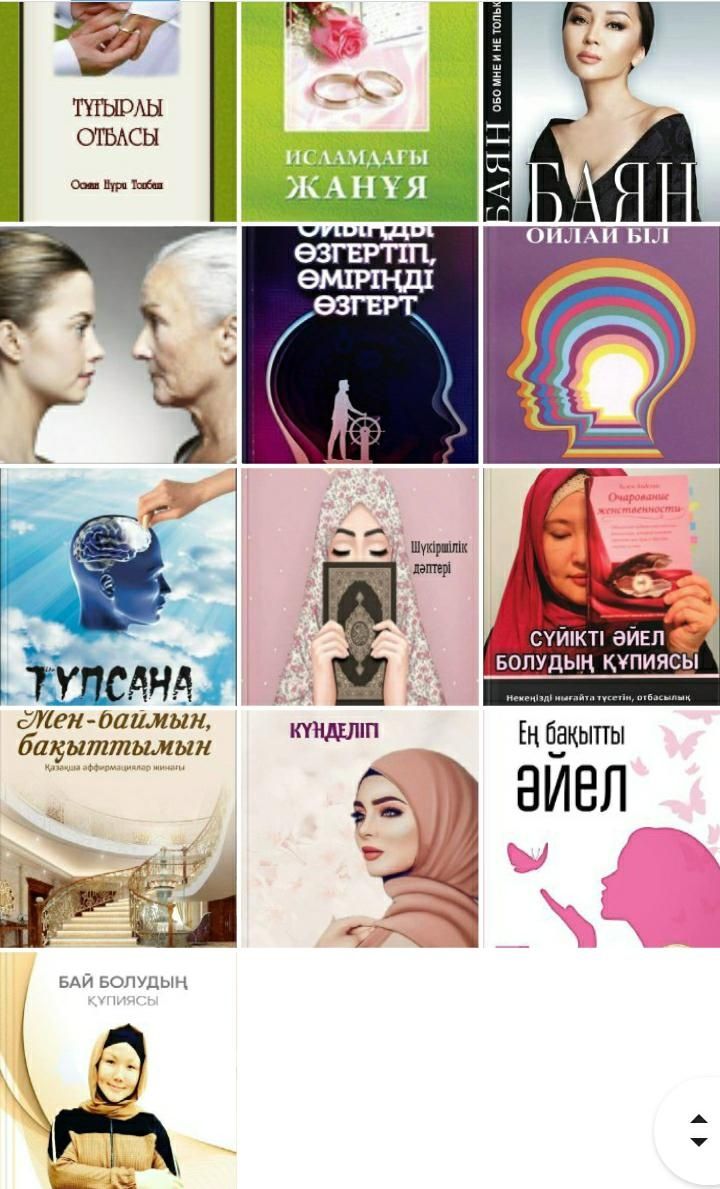Open 'Бай болудың құпиясы' book tile

point(118,1070)
